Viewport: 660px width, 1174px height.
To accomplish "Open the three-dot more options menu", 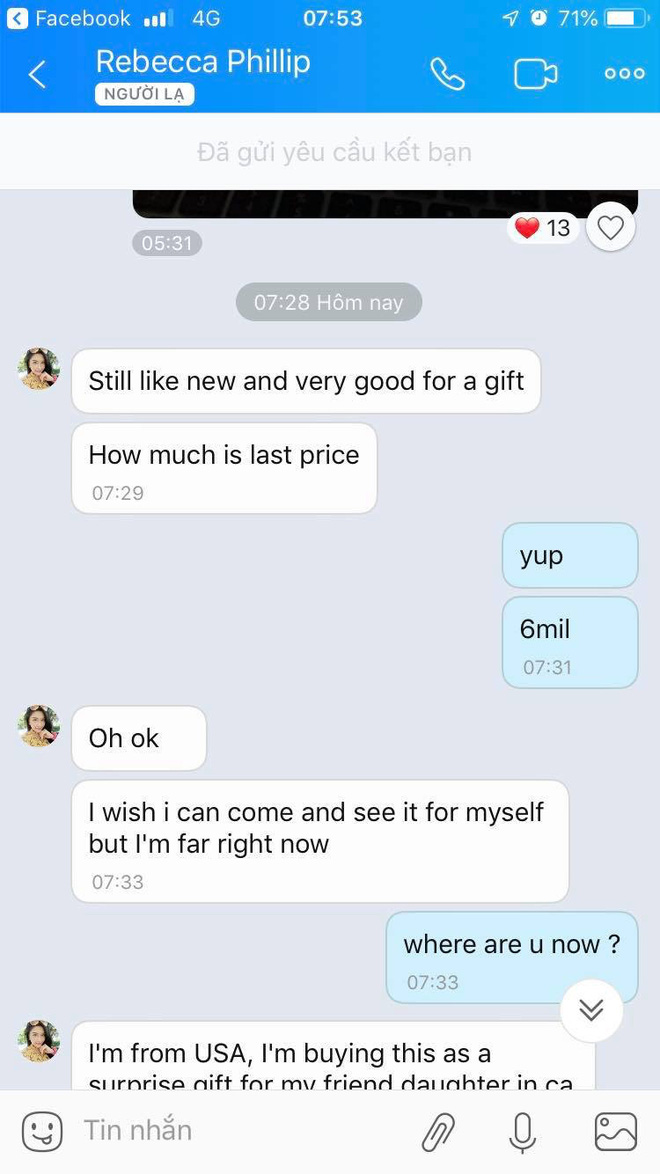I will click(x=624, y=73).
